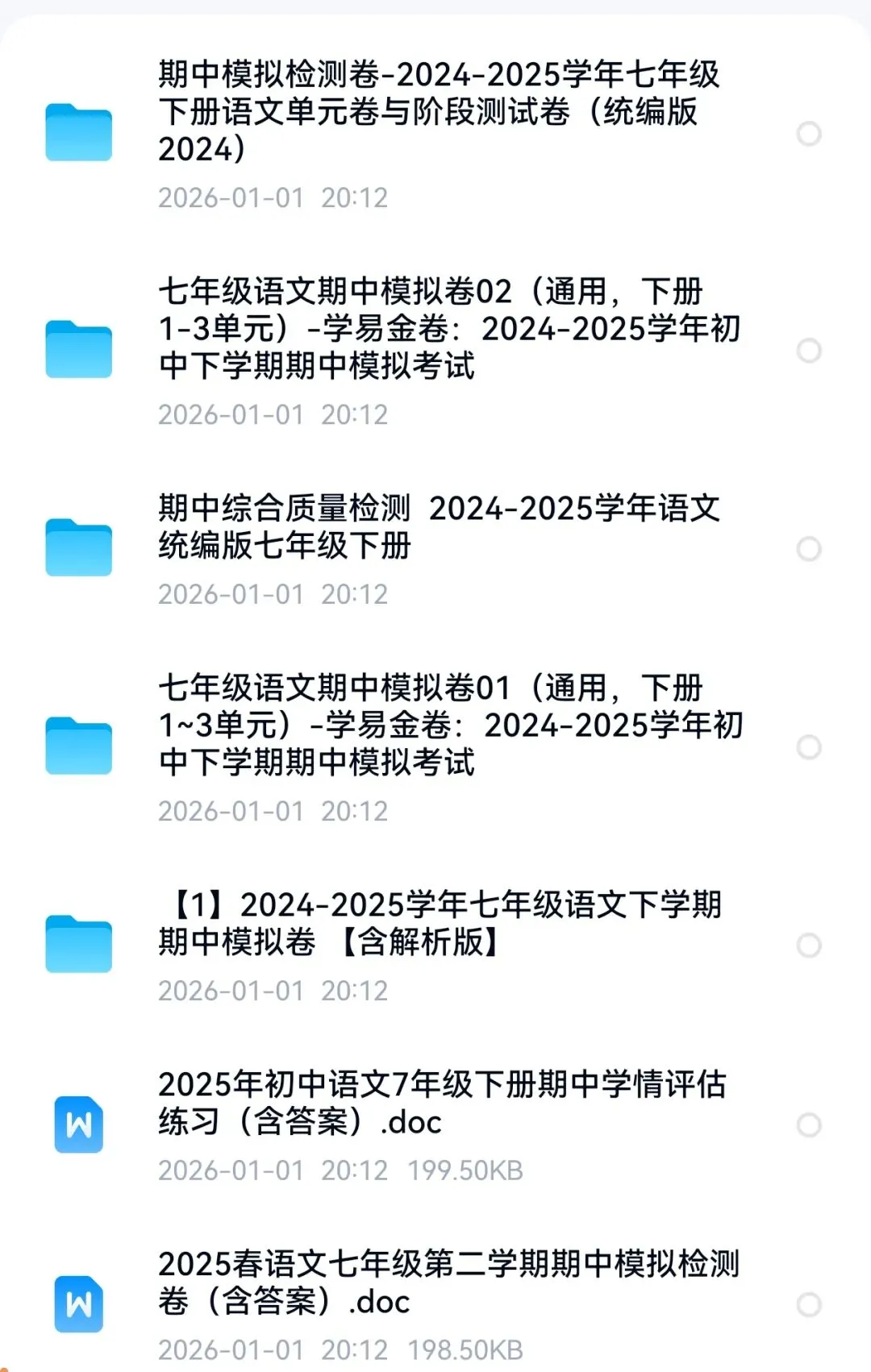The image size is (871, 1372).
Task: Select checkbox for 期中学情评估练习.doc file
Action: [x=809, y=1125]
